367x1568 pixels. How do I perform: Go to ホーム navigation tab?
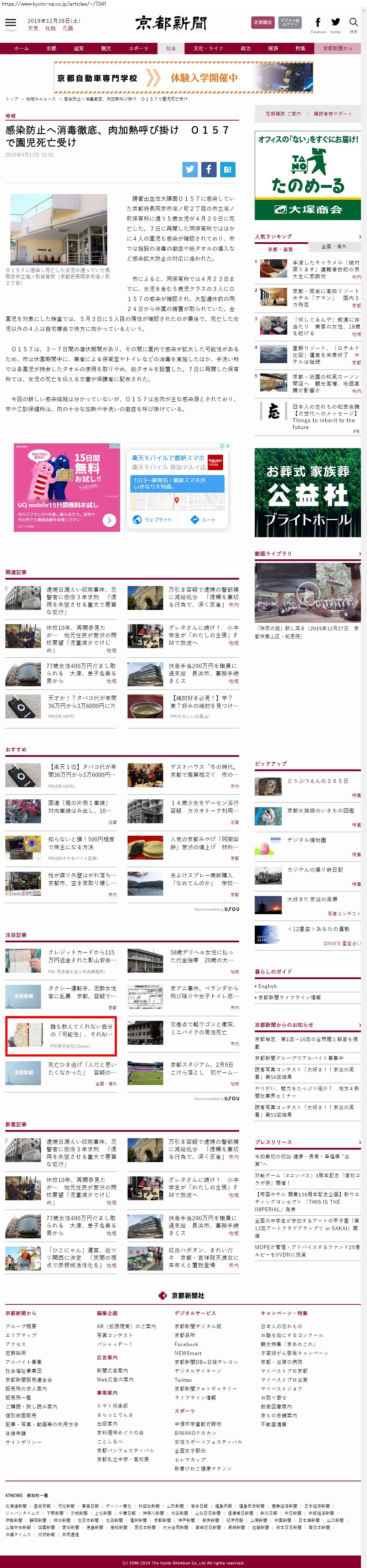[21, 48]
